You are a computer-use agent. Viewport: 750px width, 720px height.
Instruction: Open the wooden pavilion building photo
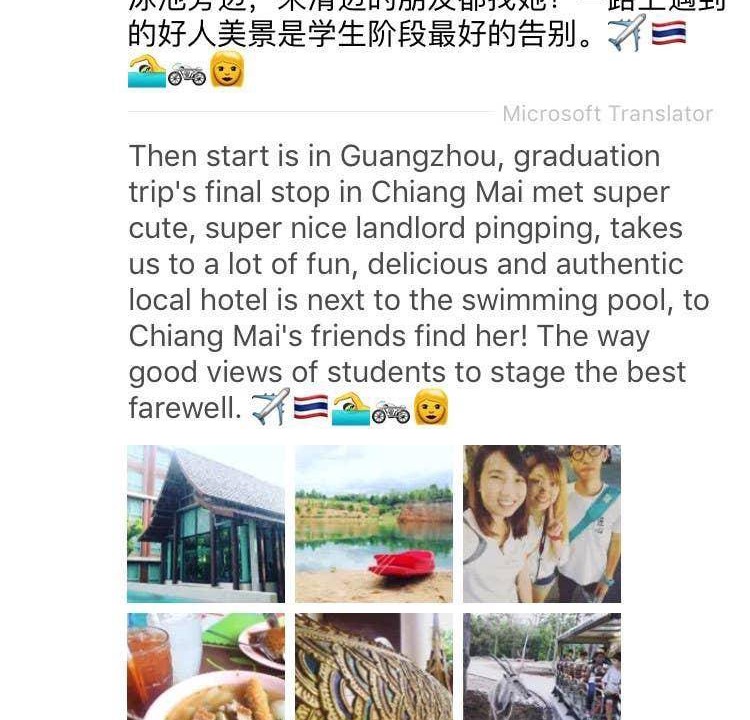206,524
